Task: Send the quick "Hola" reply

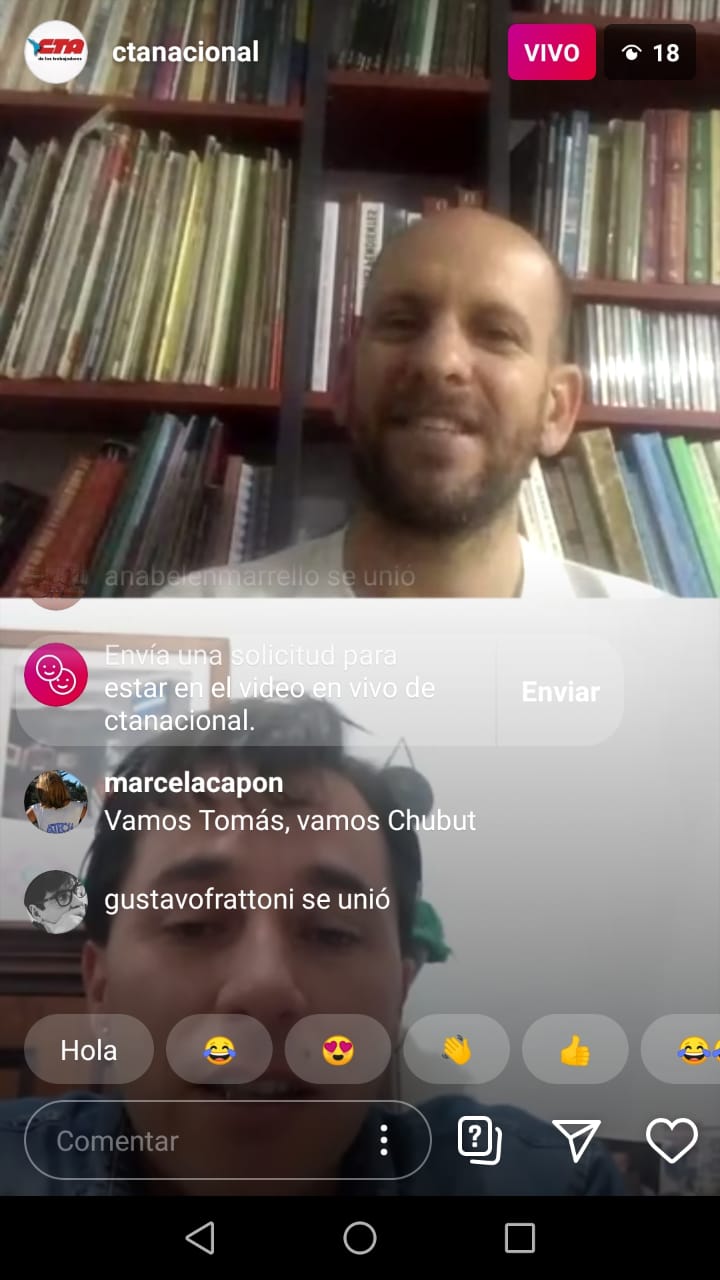Action: (x=89, y=1050)
